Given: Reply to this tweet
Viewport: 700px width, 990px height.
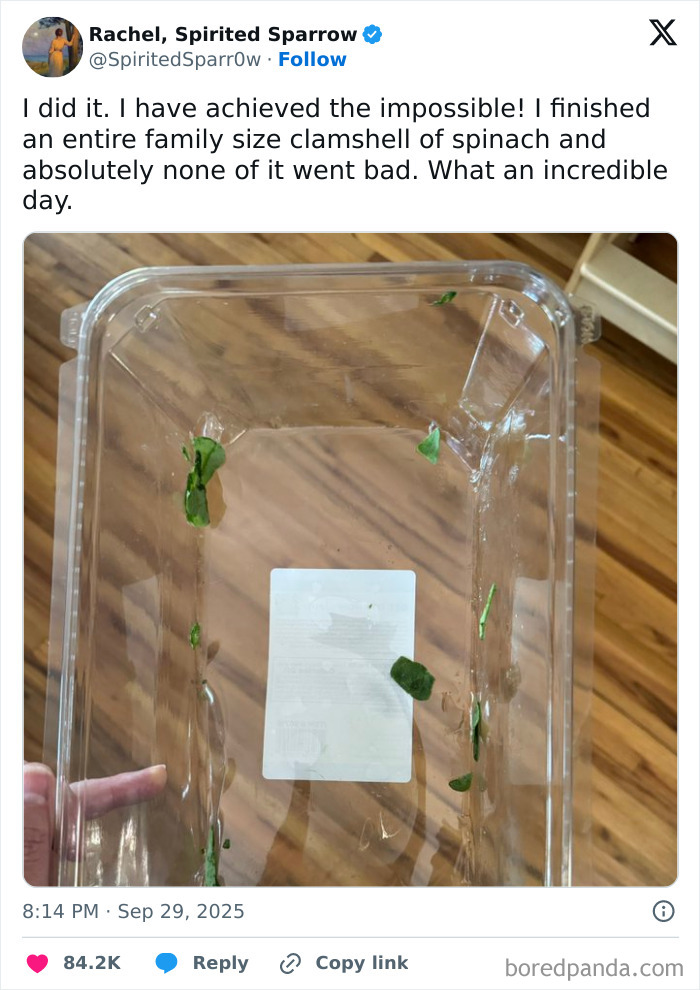Looking at the screenshot, I should [202, 963].
